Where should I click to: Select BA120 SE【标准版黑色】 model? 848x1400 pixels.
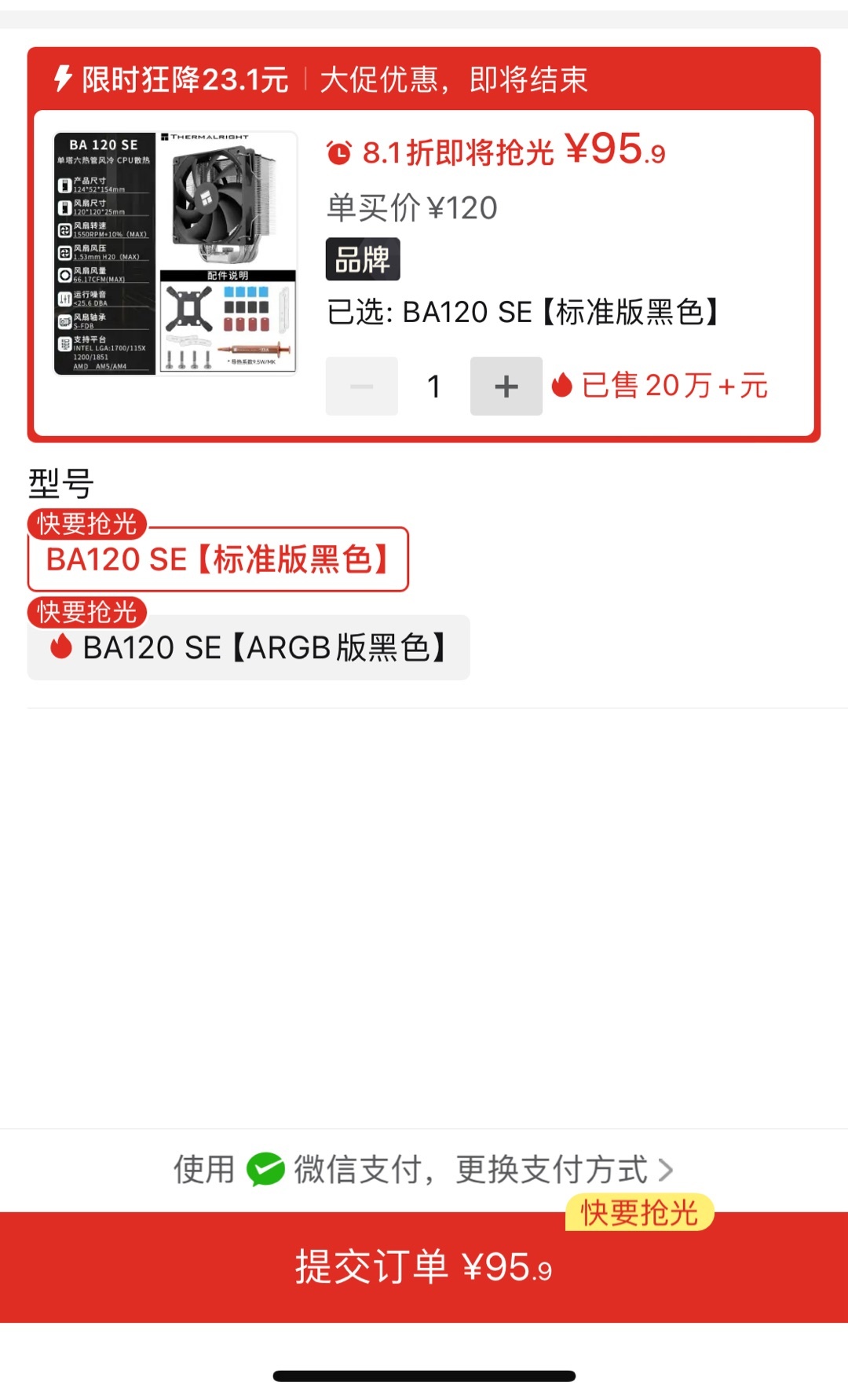pyautogui.click(x=217, y=559)
